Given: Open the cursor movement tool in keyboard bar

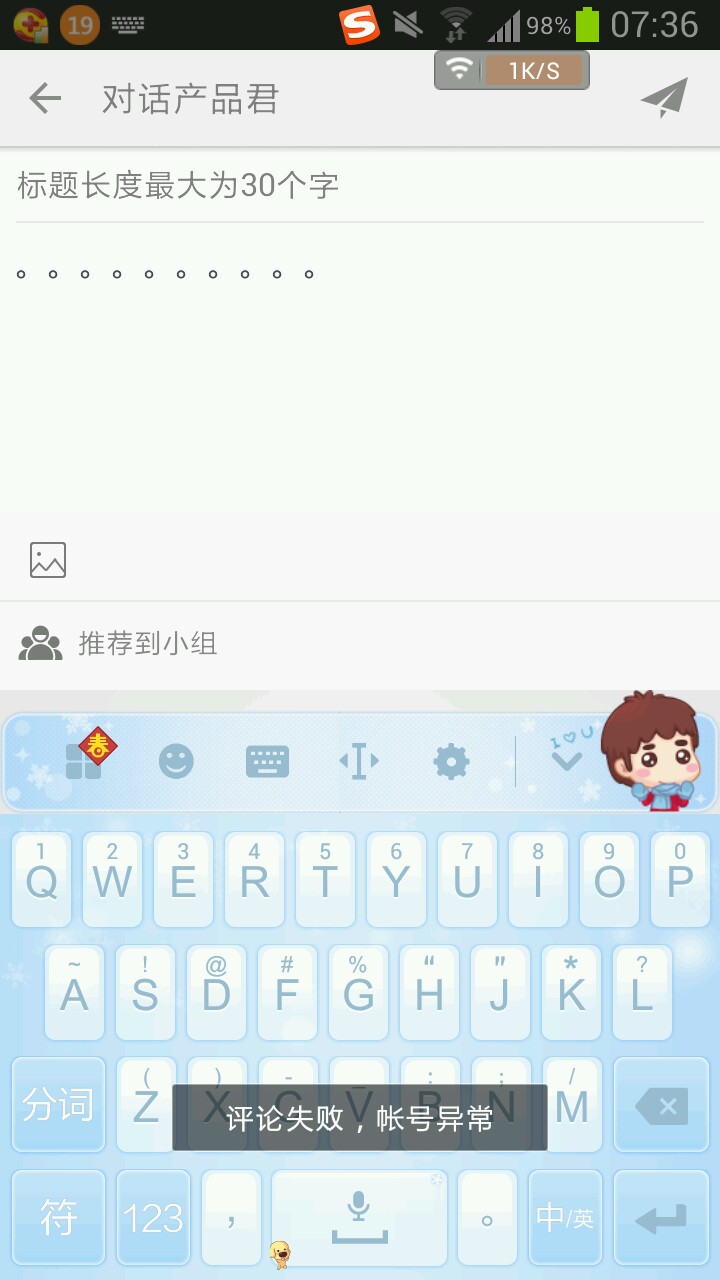Looking at the screenshot, I should click(359, 762).
